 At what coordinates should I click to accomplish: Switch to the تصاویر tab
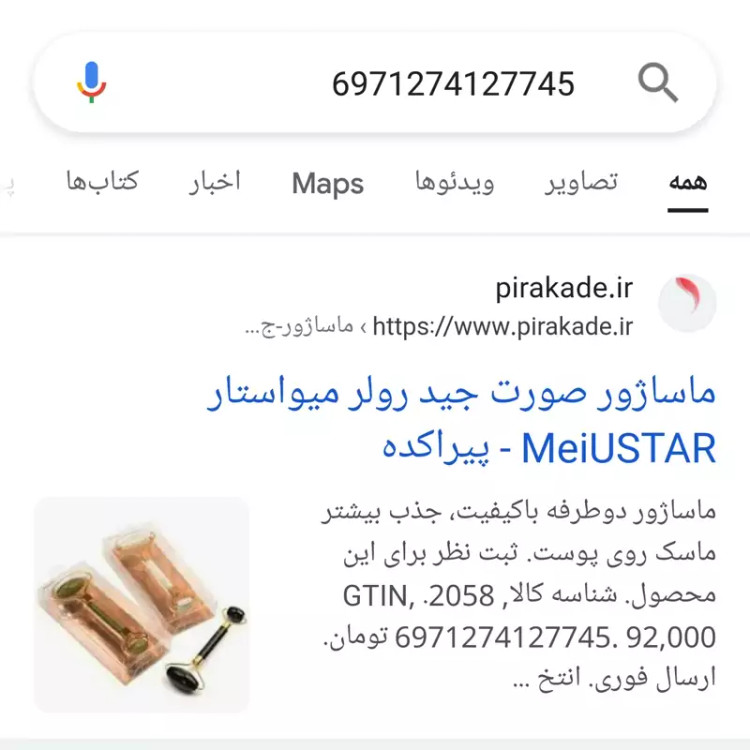581,183
